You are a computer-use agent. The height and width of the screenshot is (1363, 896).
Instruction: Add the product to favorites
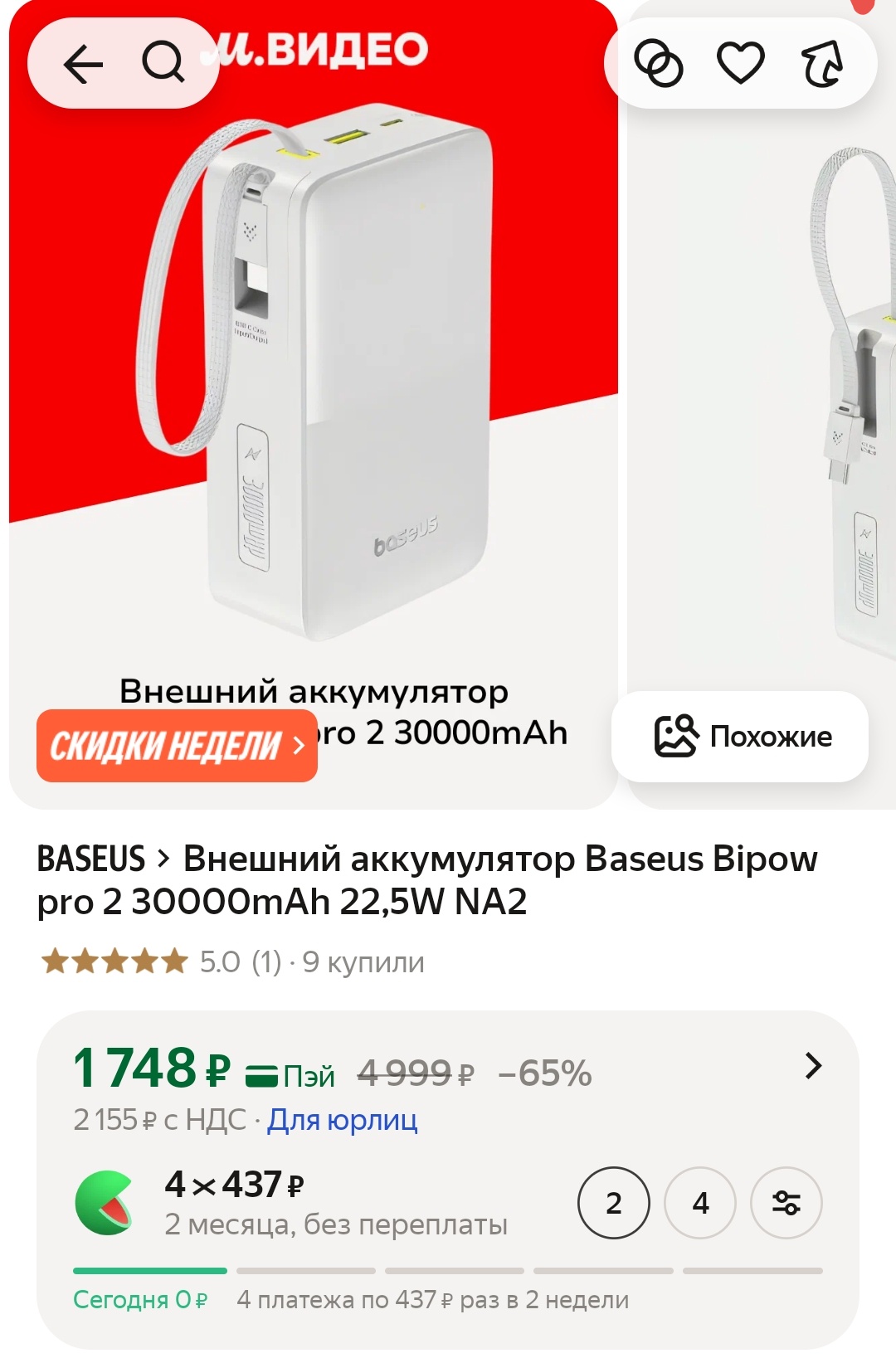[740, 64]
